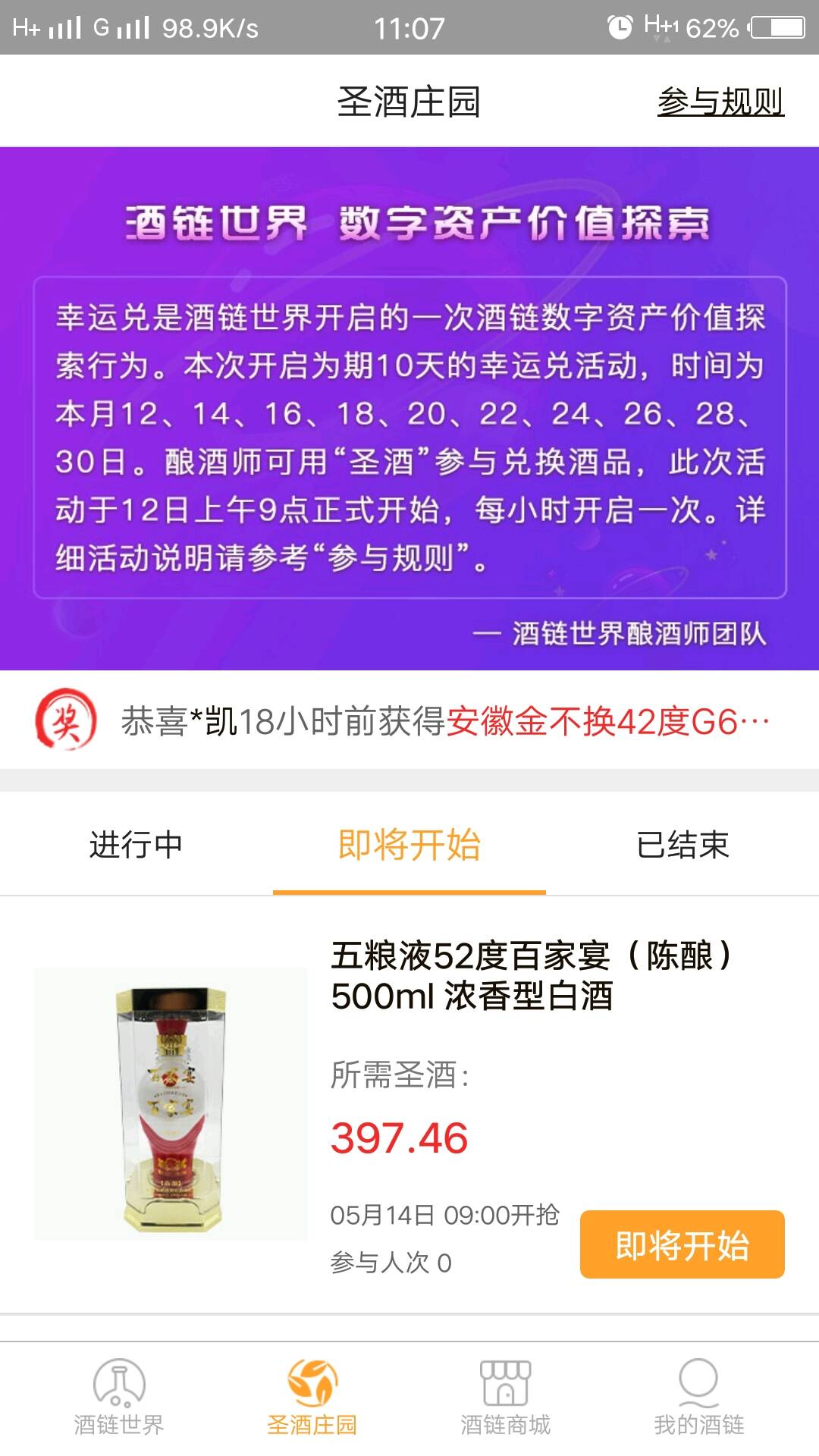The height and width of the screenshot is (1456, 819).
Task: View the 恭喜*凯 winner announcement
Action: coord(444,720)
